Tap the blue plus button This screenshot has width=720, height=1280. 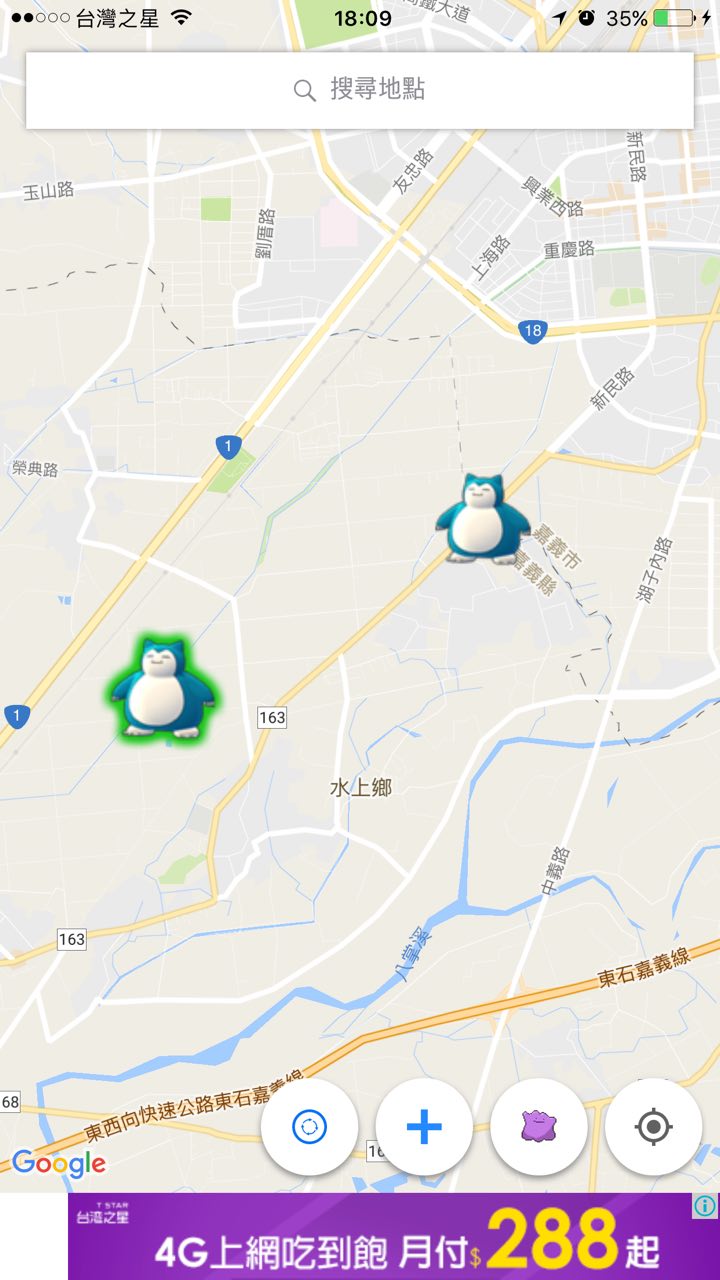pyautogui.click(x=424, y=1127)
